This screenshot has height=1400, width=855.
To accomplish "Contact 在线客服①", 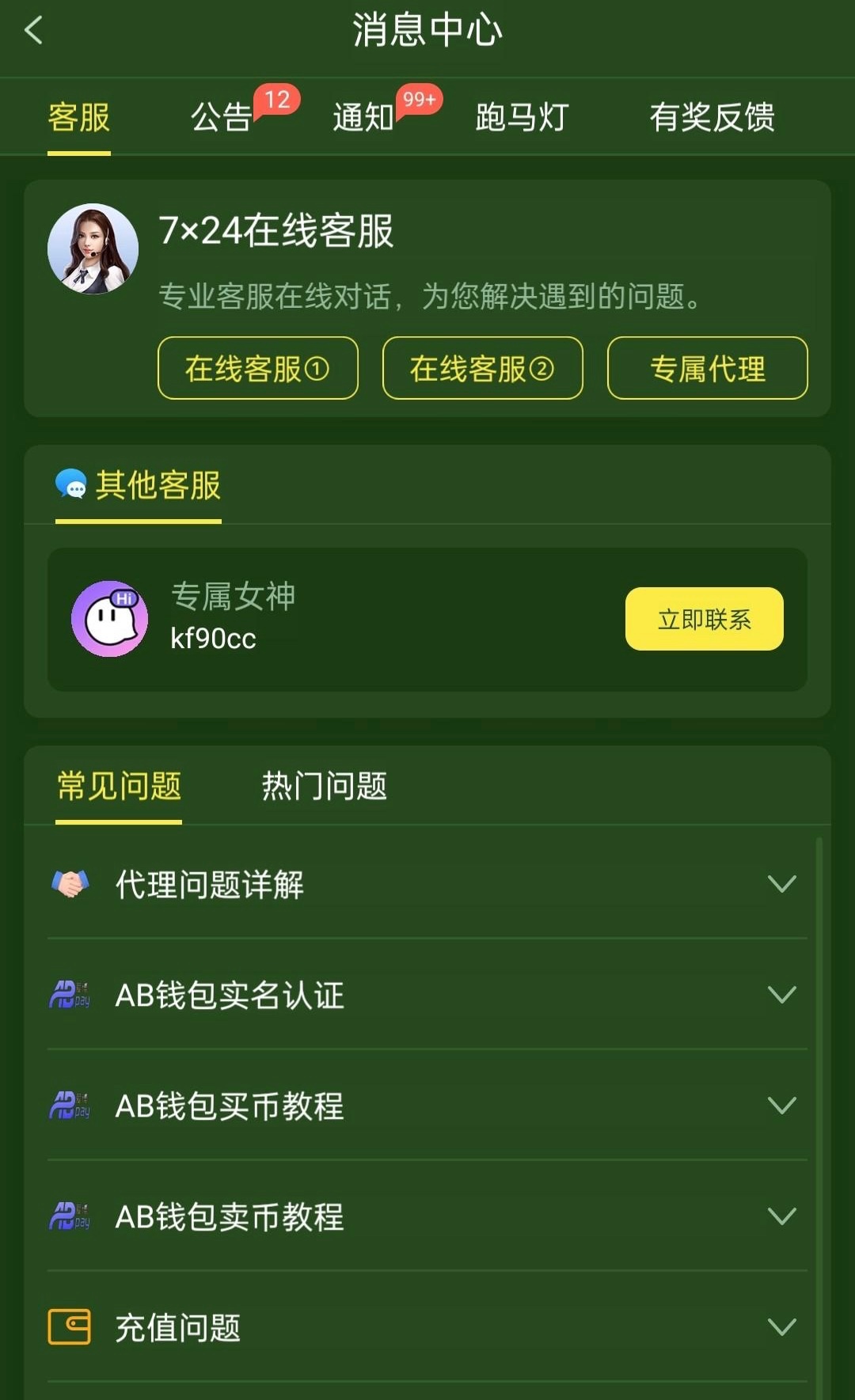I will coord(257,369).
